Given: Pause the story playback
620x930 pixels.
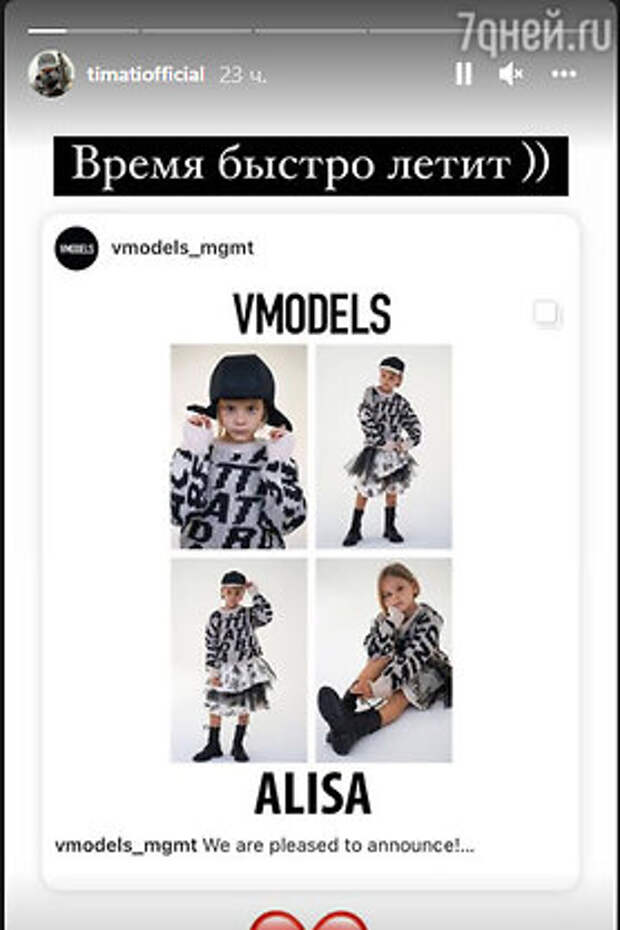Looking at the screenshot, I should point(463,73).
